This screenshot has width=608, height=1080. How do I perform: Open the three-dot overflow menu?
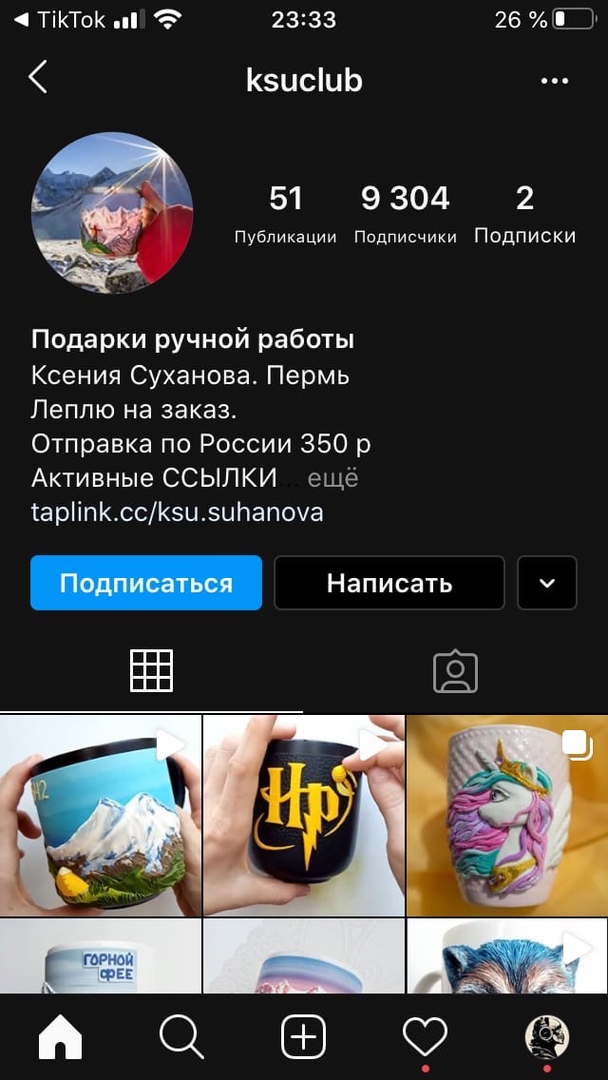(554, 81)
